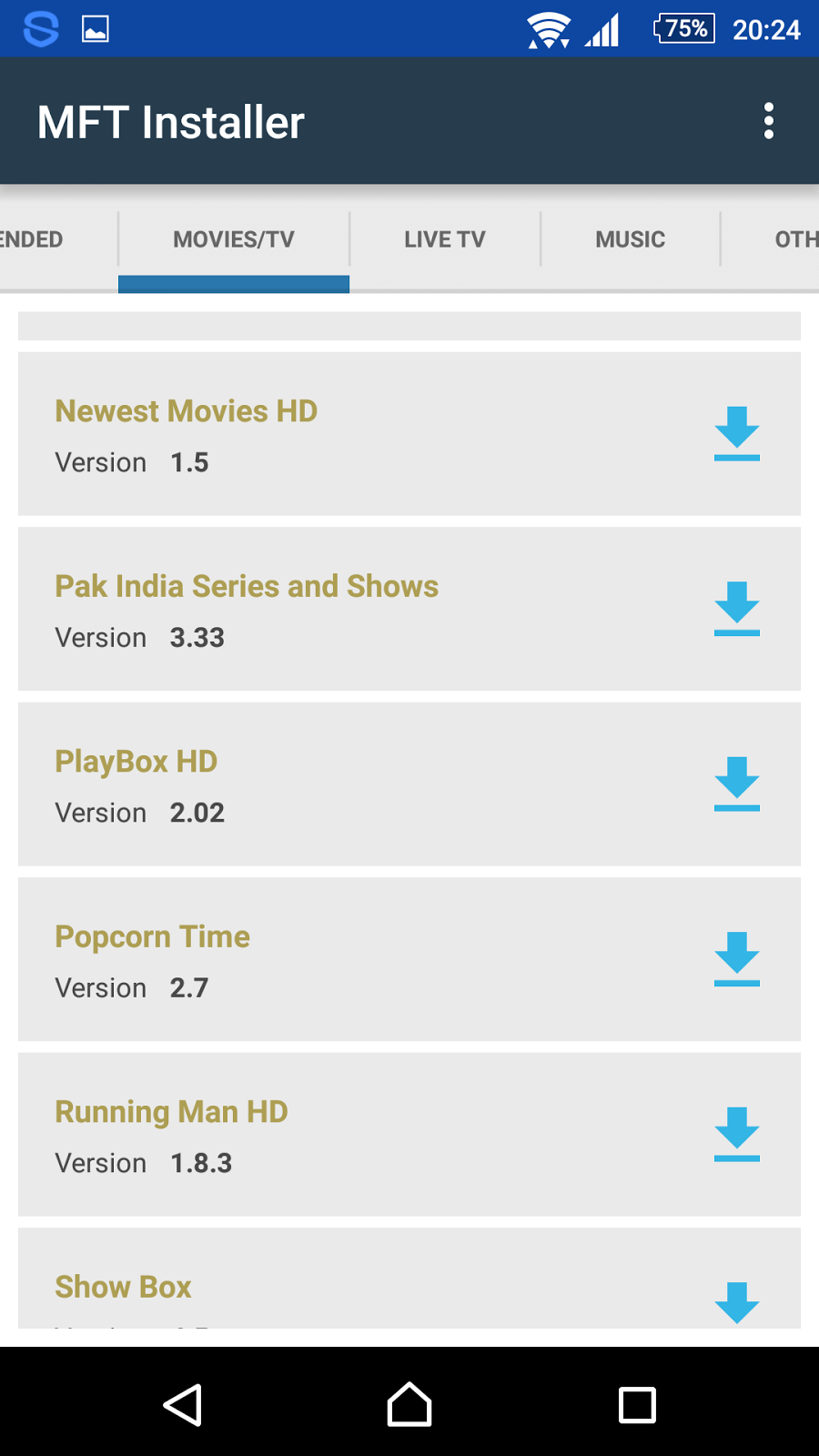
Task: Open the overflow menu
Action: tap(769, 121)
